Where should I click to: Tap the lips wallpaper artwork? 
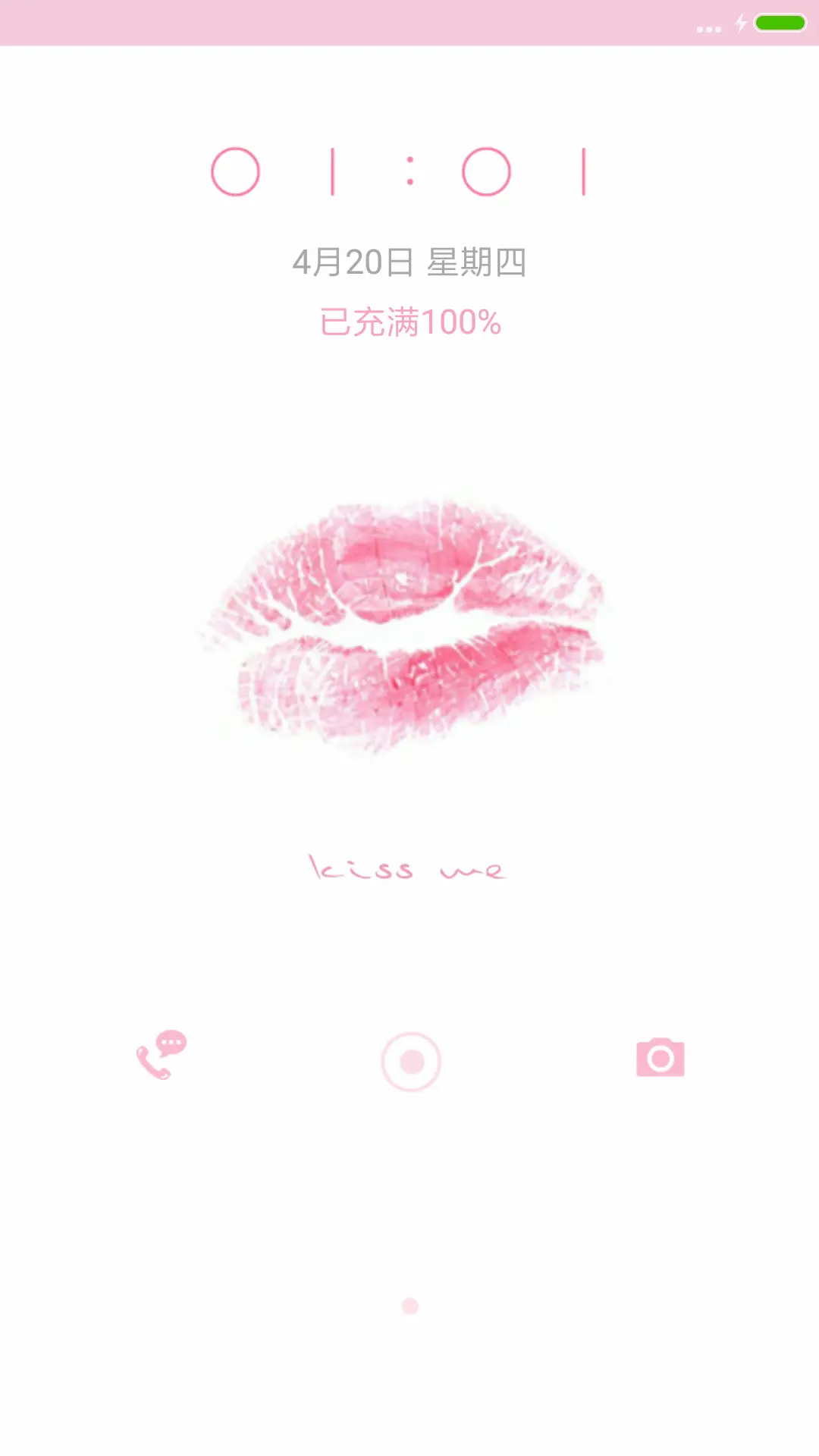pyautogui.click(x=409, y=622)
